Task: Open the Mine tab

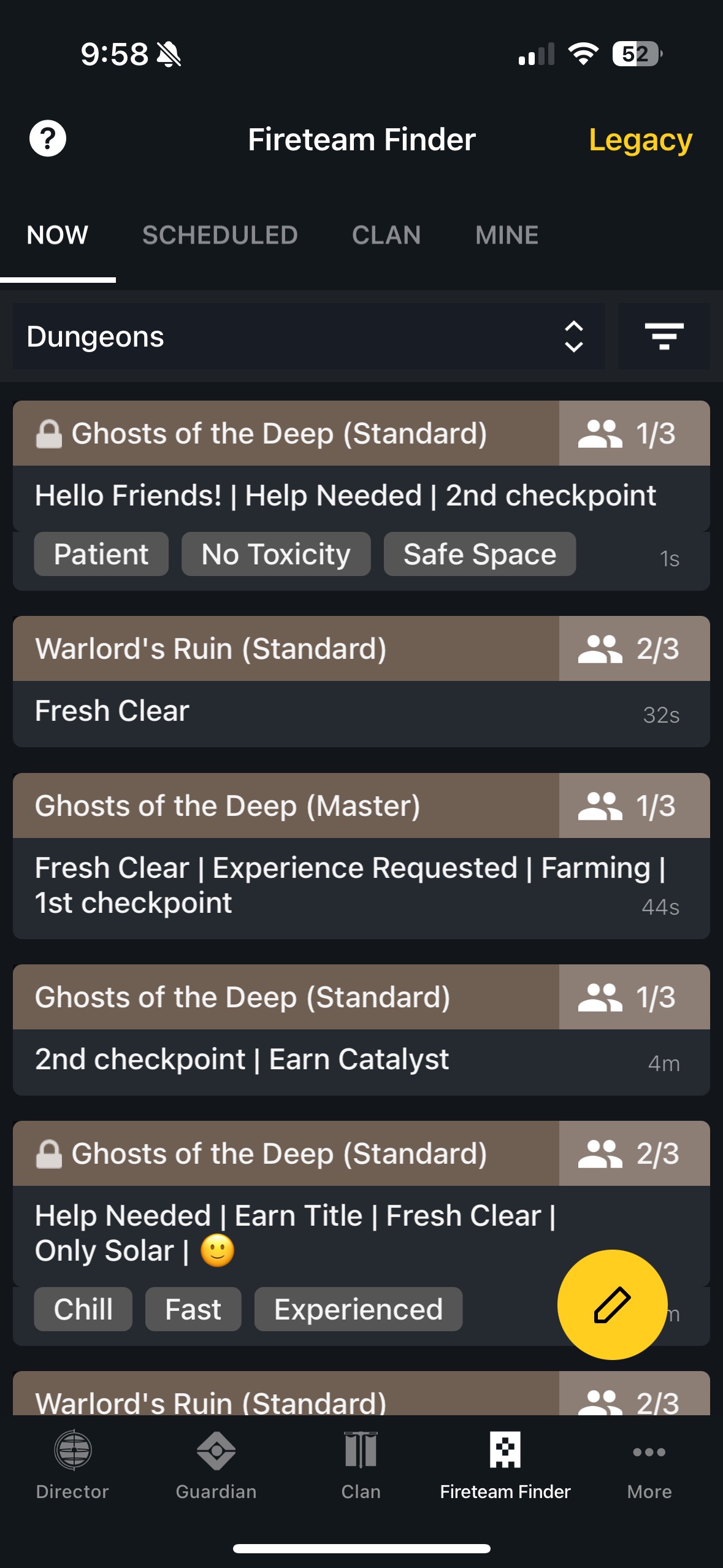Action: tap(507, 235)
